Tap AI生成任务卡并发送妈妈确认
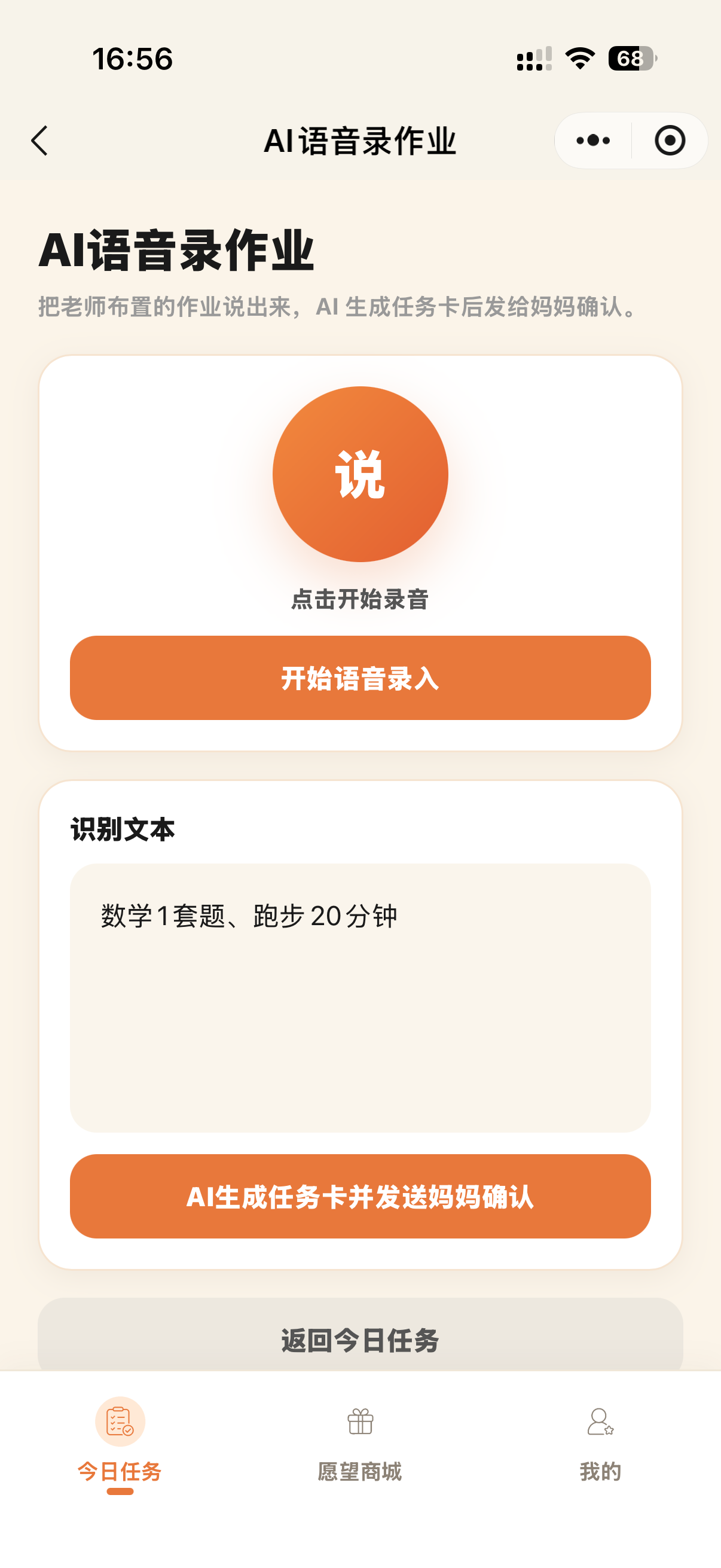This screenshot has width=721, height=1568. click(x=360, y=1197)
